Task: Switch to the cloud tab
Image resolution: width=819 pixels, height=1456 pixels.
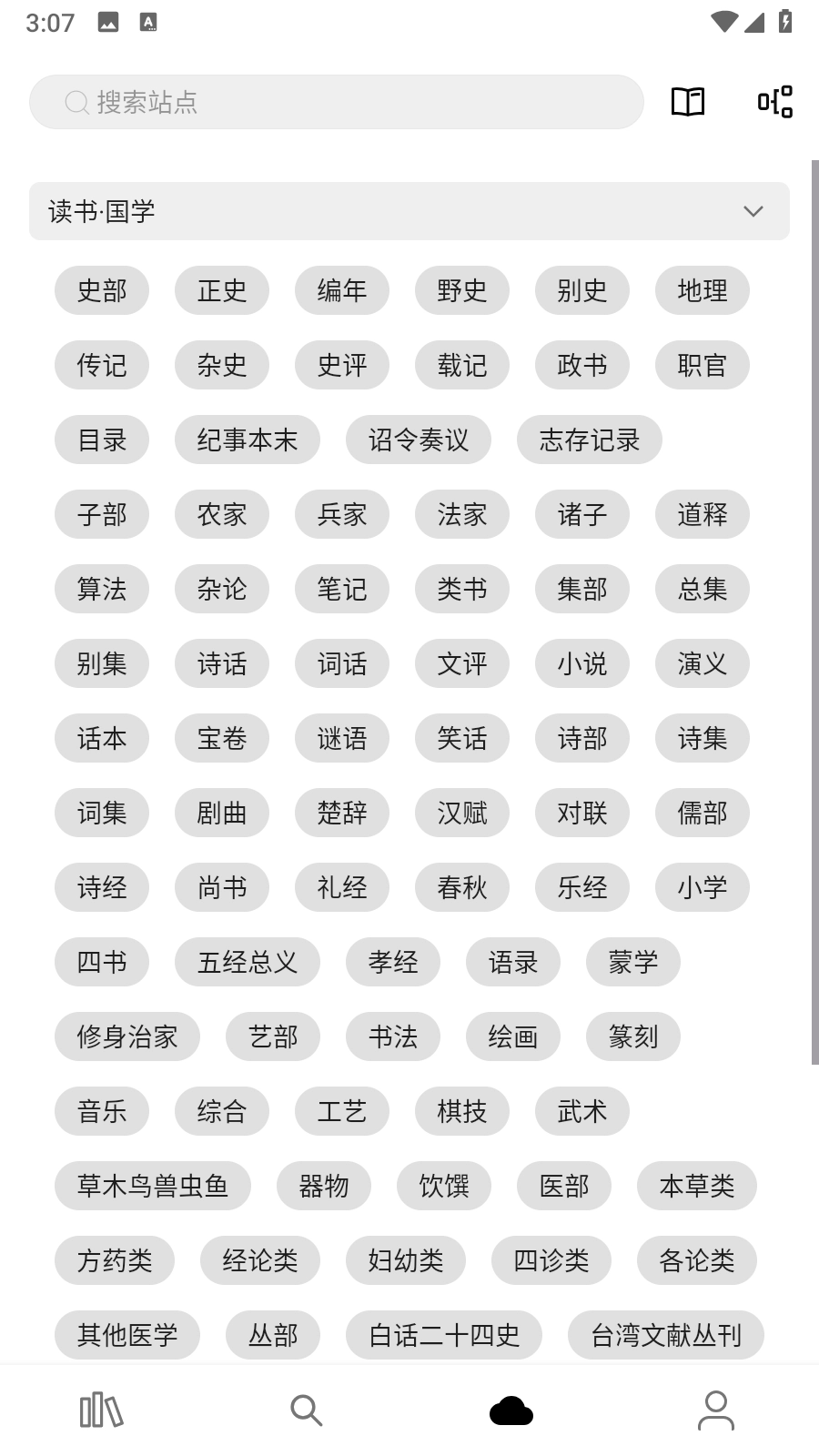Action: 511,1410
